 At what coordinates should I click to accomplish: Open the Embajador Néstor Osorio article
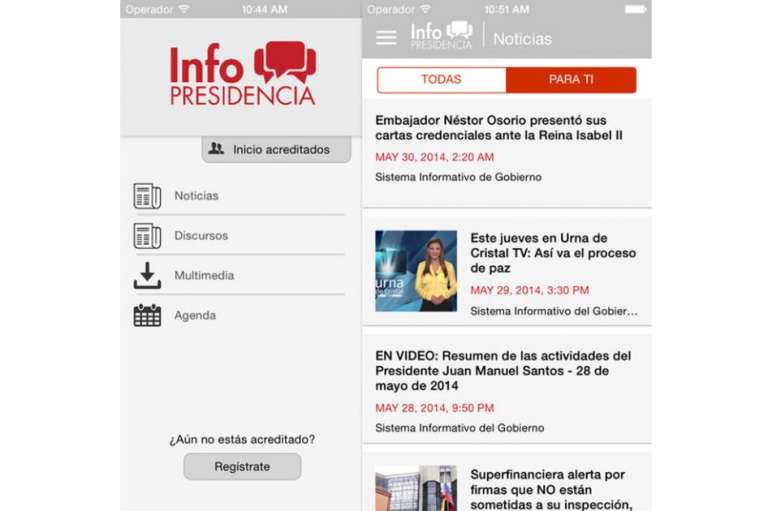[x=507, y=153]
